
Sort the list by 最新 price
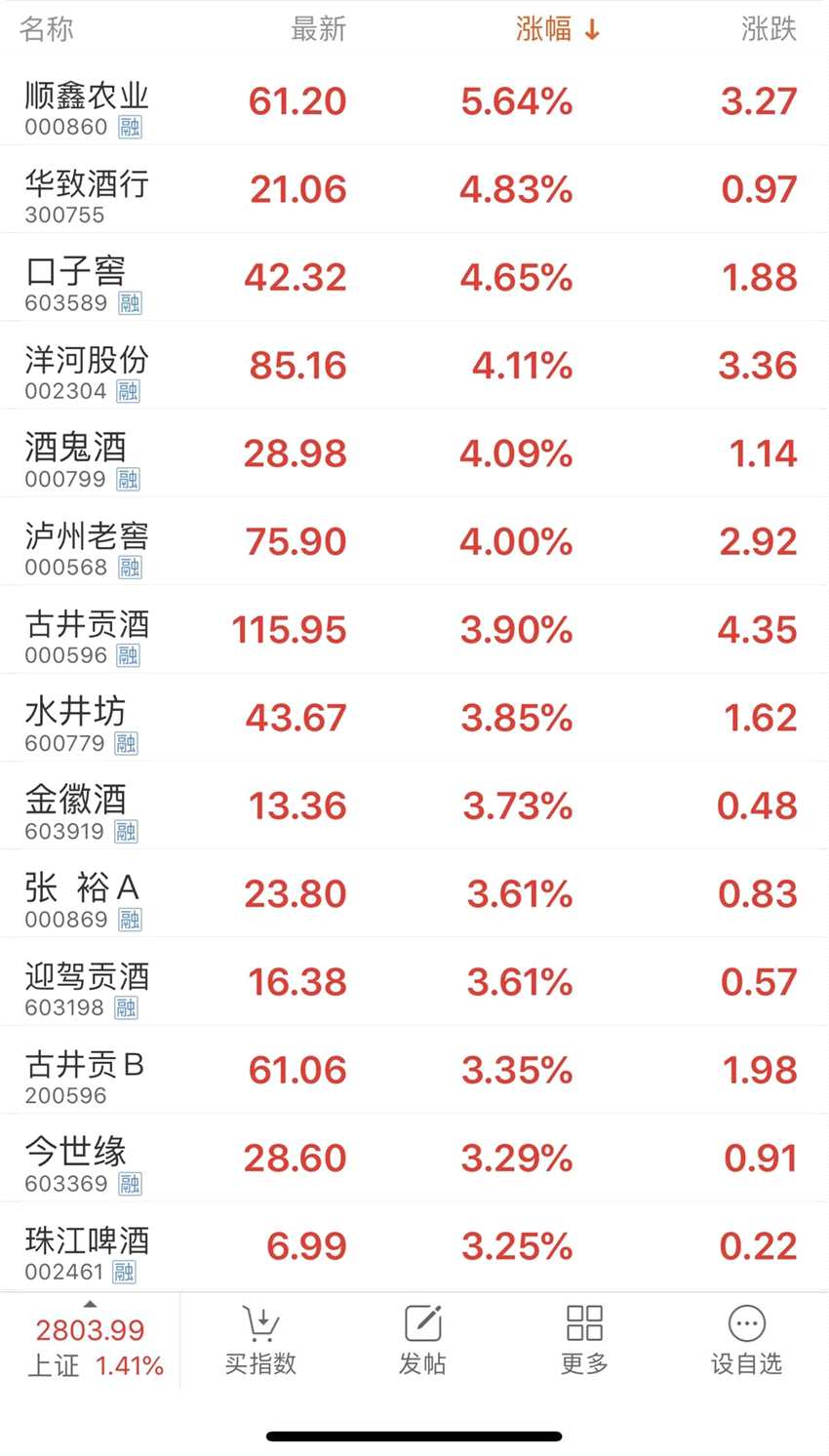(318, 29)
